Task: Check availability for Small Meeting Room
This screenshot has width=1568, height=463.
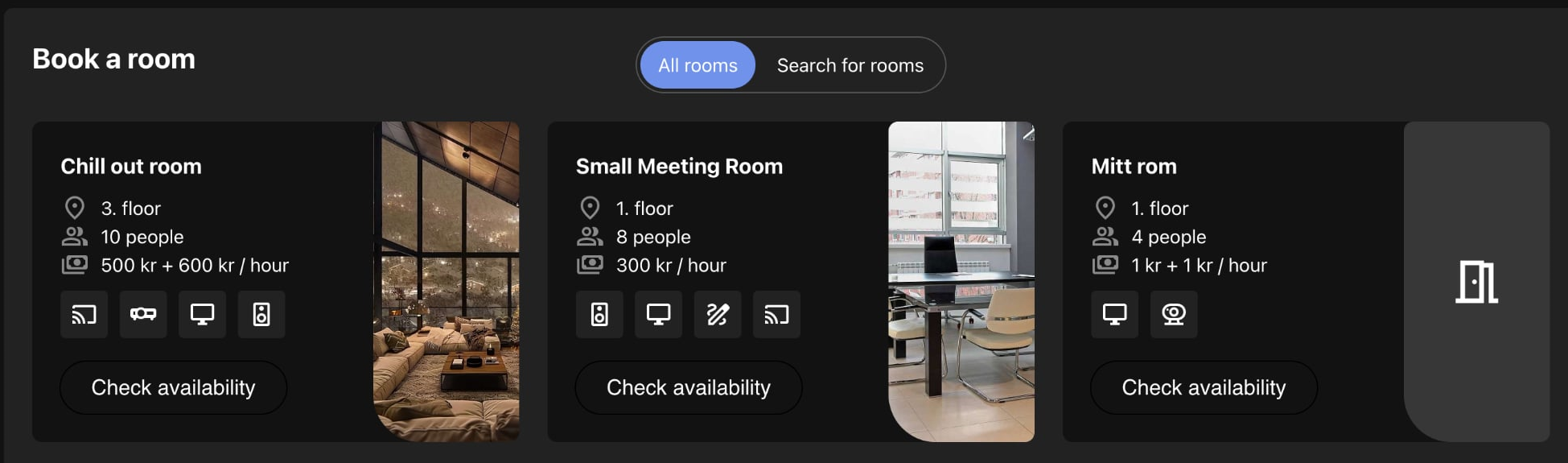Action: point(689,387)
